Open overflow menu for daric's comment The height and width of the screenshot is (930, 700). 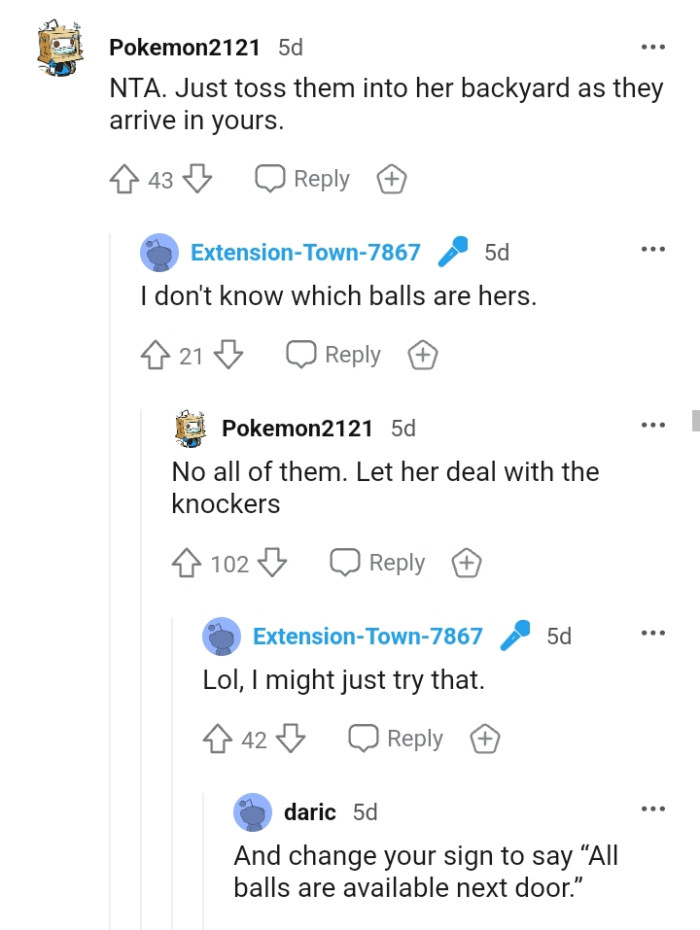coord(653,810)
